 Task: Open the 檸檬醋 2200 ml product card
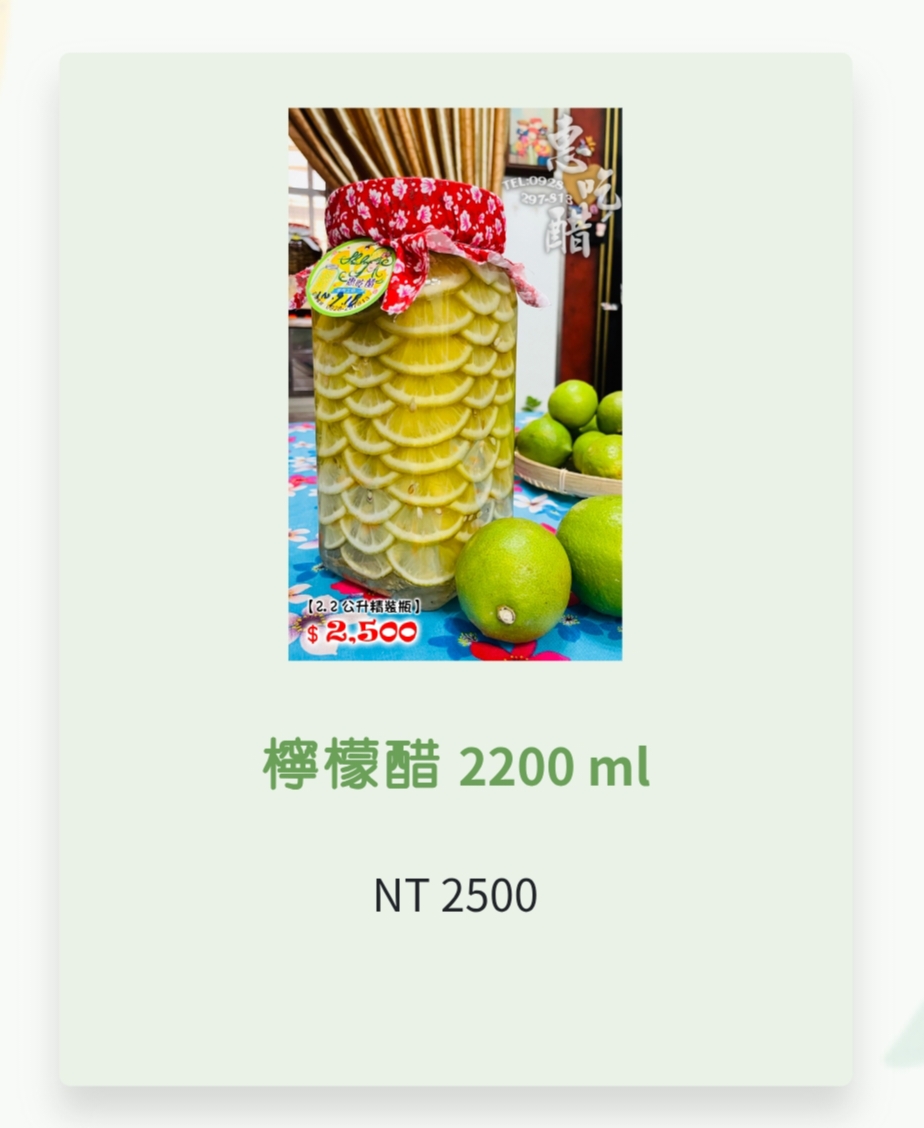[456, 766]
